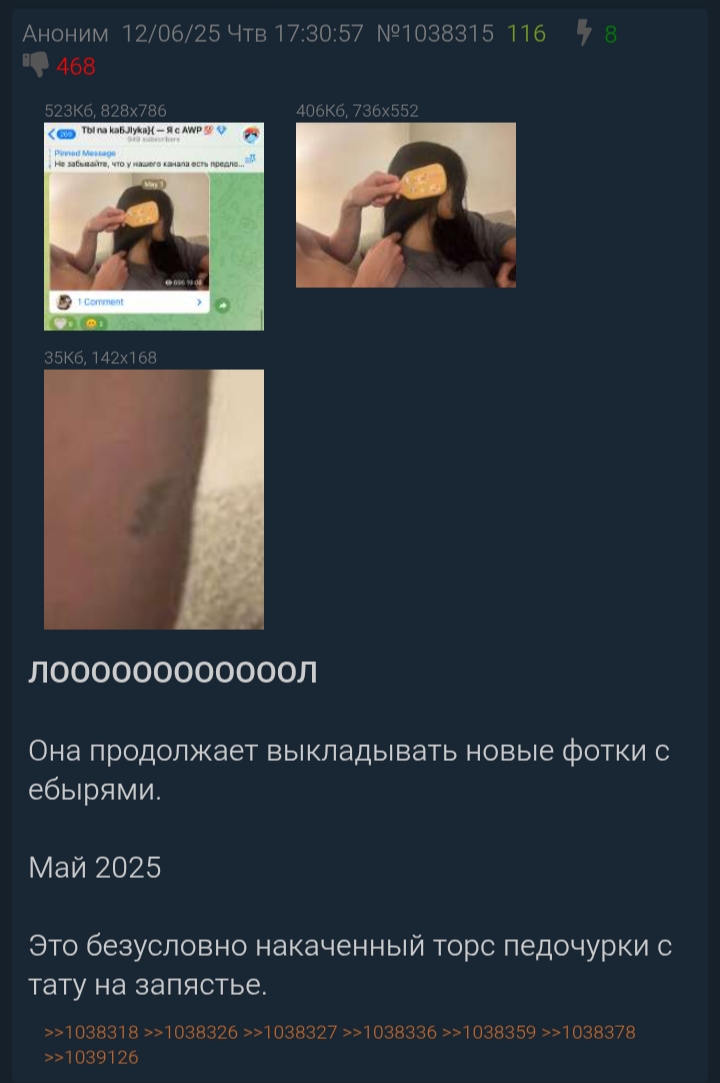Image resolution: width=720 pixels, height=1083 pixels.
Task: Jump to reply >>1038318
Action: [x=91, y=1032]
